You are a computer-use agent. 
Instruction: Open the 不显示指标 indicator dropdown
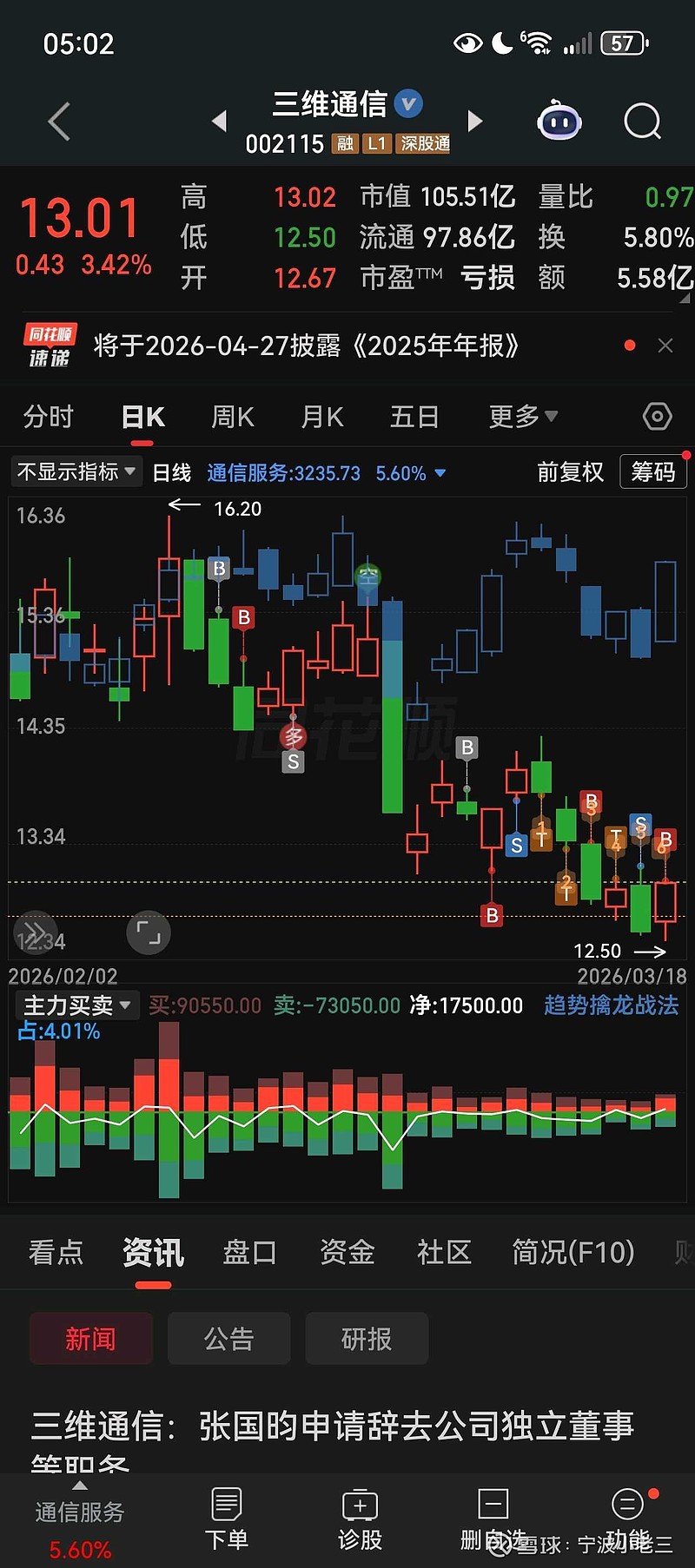pos(76,471)
